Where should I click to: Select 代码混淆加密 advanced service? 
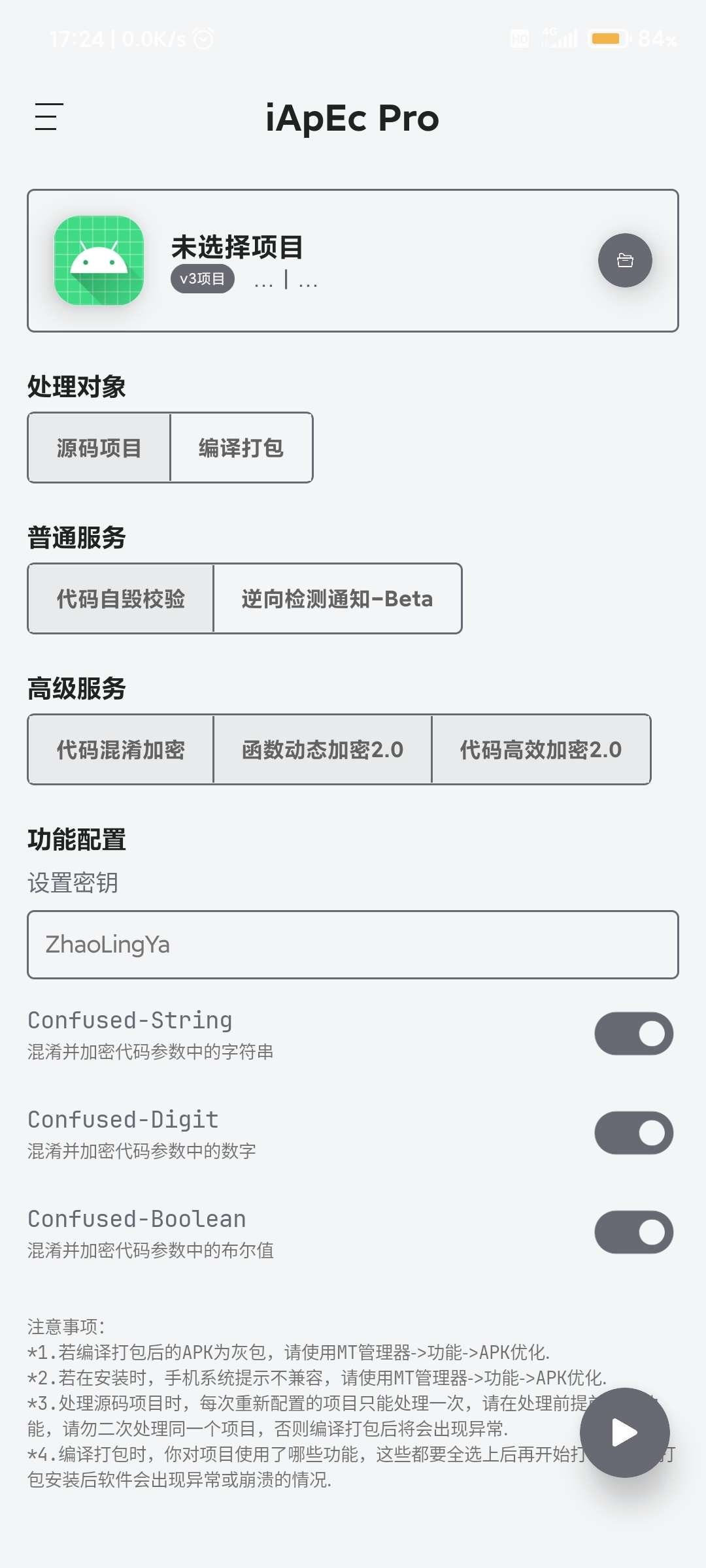[121, 750]
